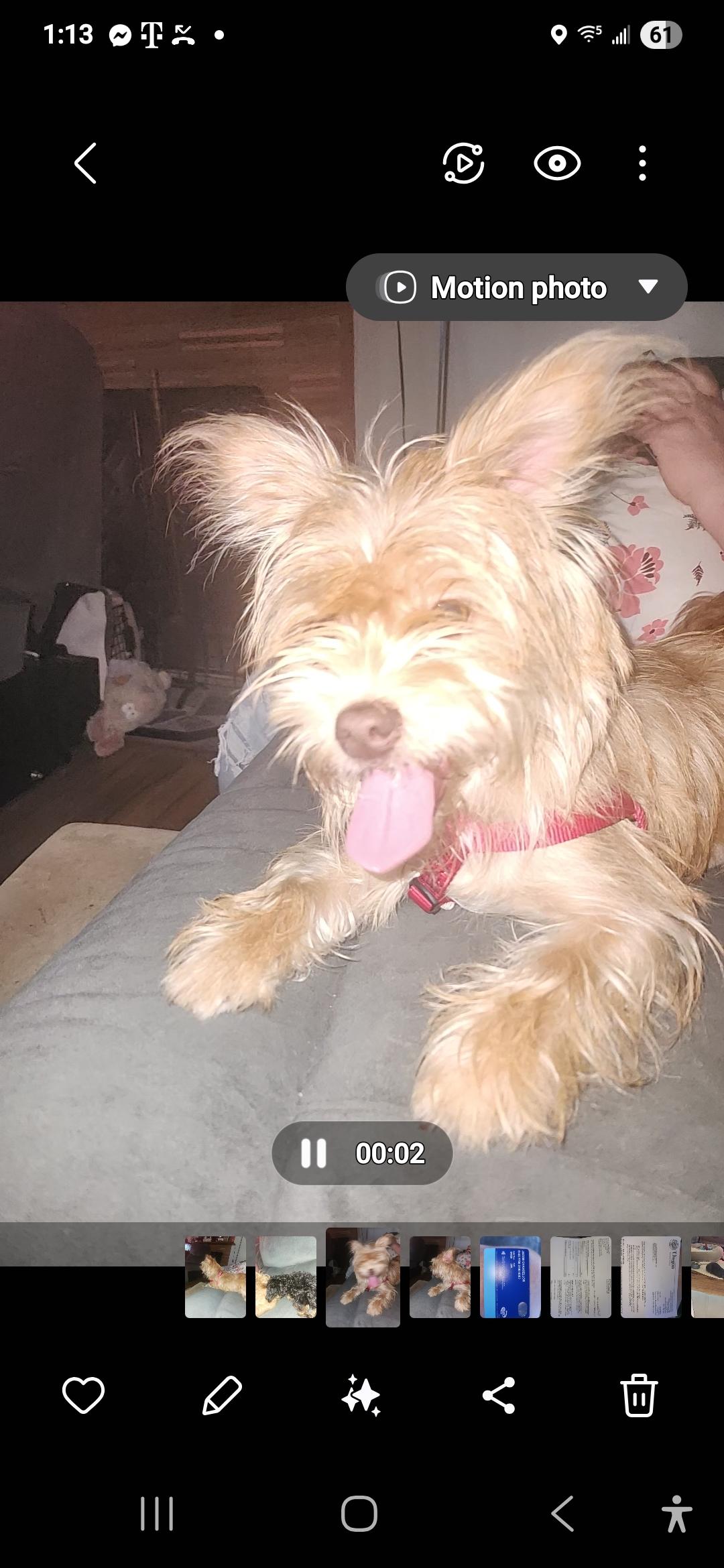
Task: Open the first document page thumbnail
Action: 581,1277
